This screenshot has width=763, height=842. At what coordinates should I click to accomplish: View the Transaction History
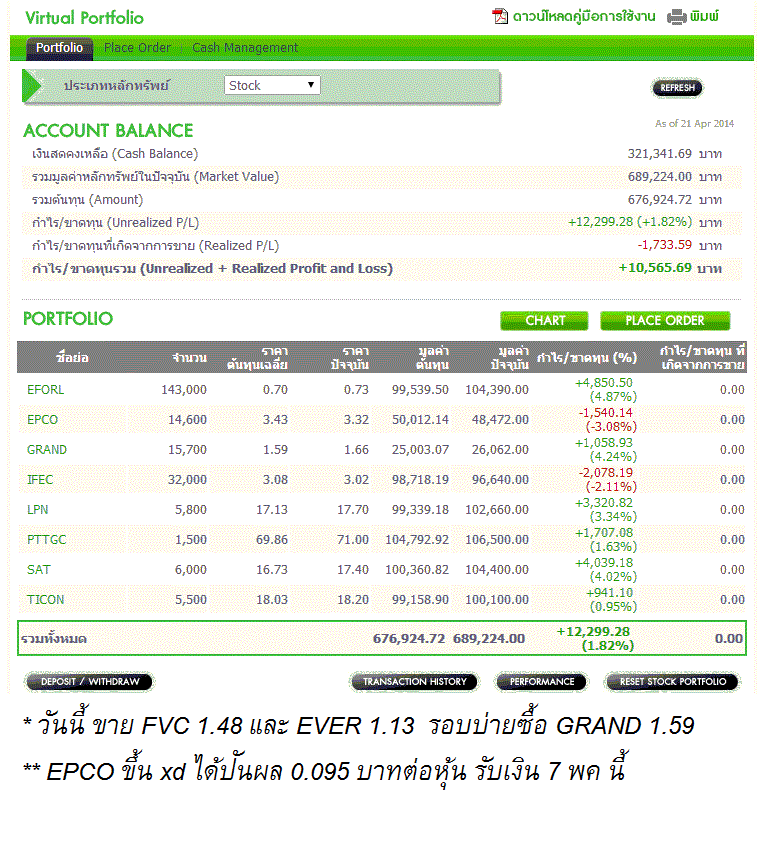415,682
